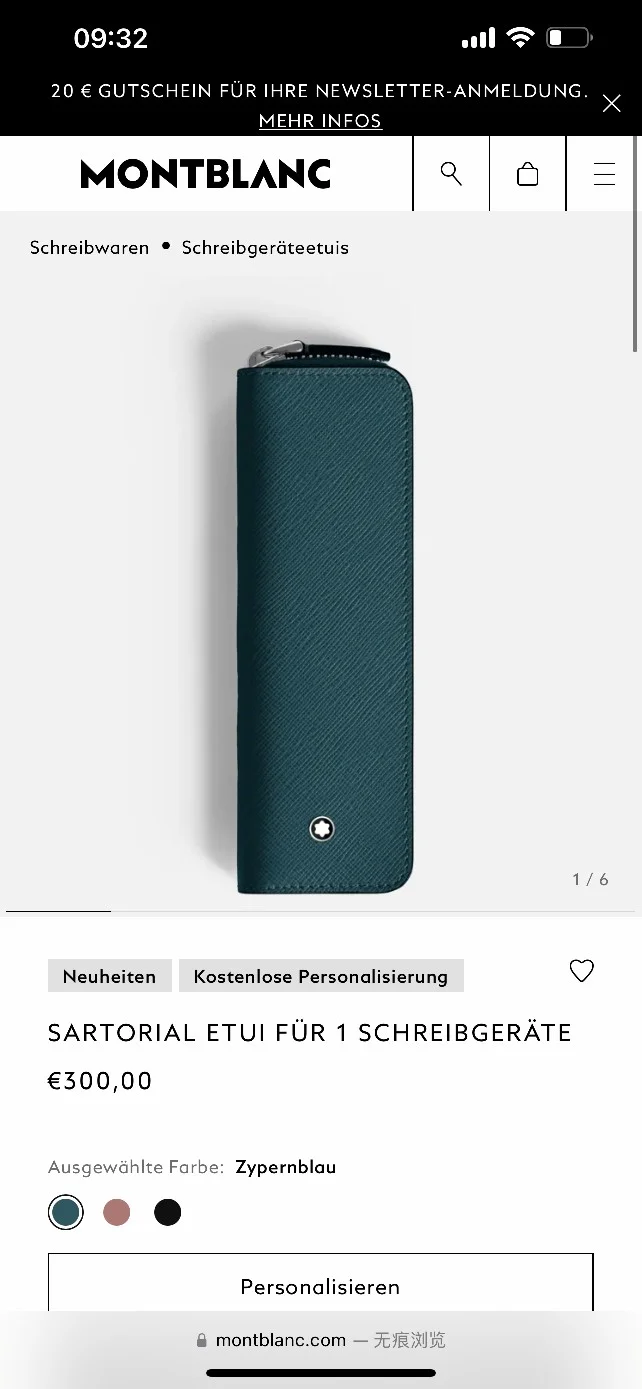The width and height of the screenshot is (642, 1389).
Task: Open the shopping bag
Action: coord(527,175)
